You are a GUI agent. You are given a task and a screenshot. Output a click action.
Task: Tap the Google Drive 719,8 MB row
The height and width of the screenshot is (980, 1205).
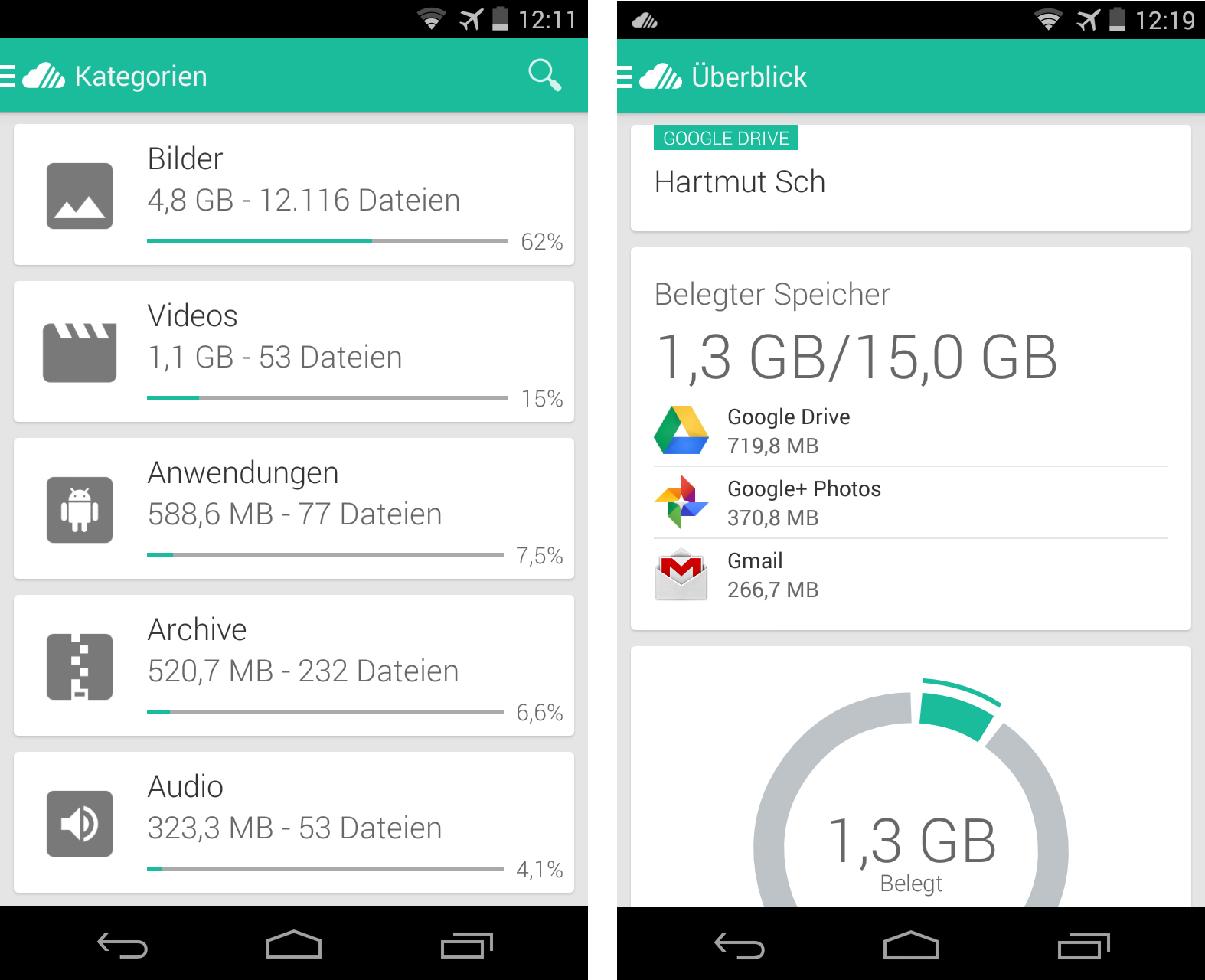[910, 431]
